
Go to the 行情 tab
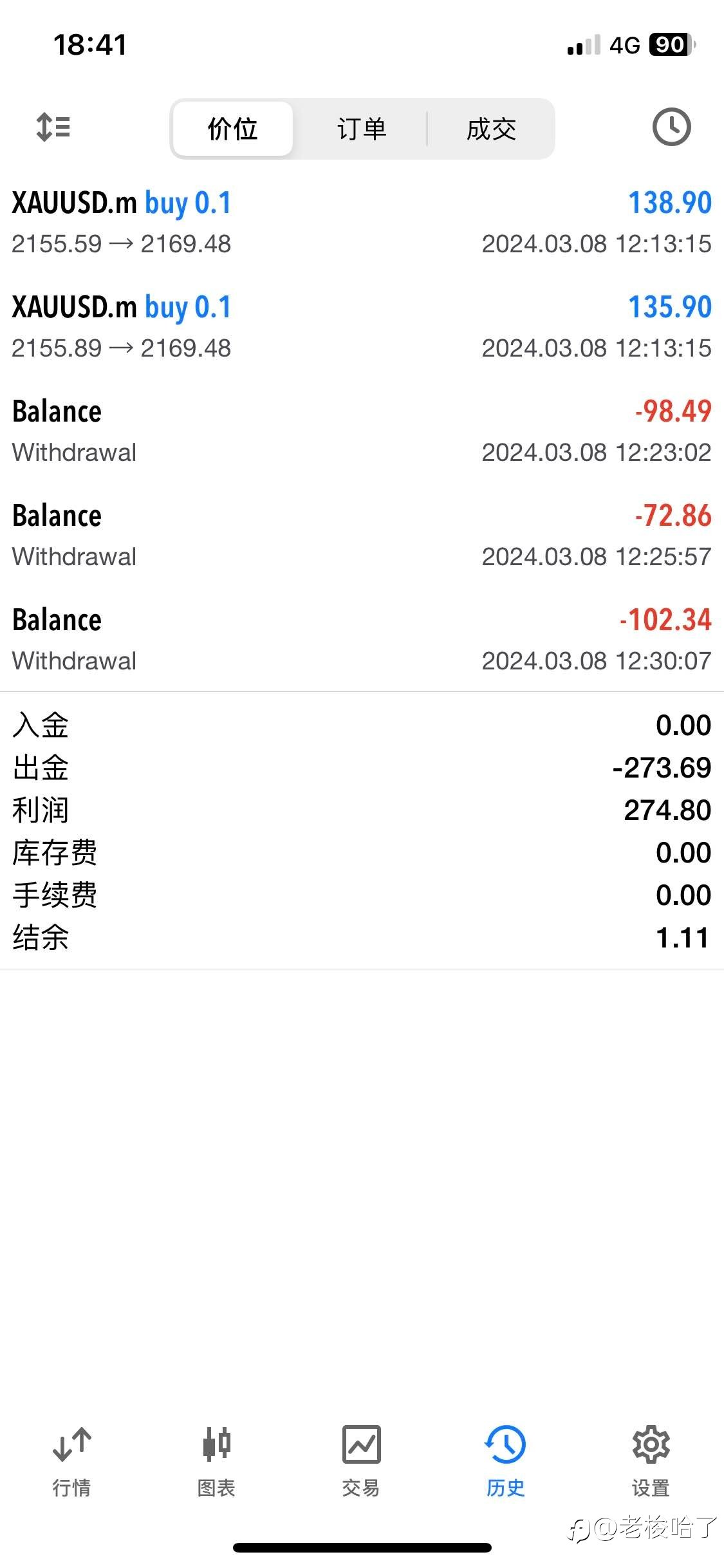[71, 1462]
